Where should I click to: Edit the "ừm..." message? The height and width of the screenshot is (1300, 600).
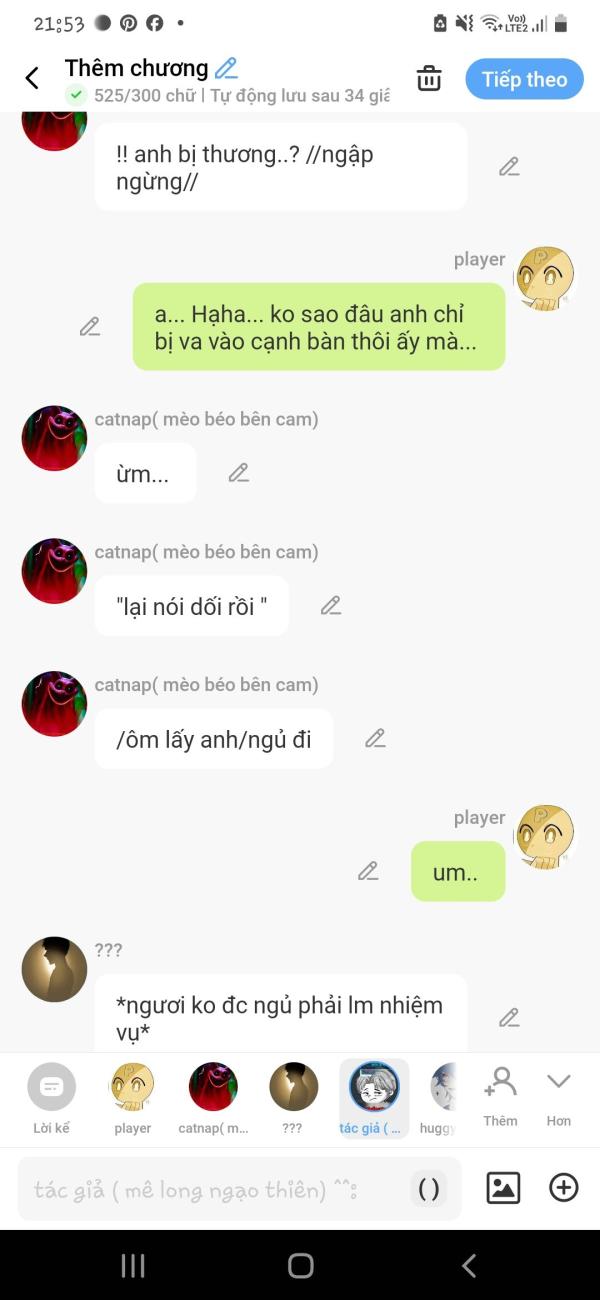[x=238, y=472]
